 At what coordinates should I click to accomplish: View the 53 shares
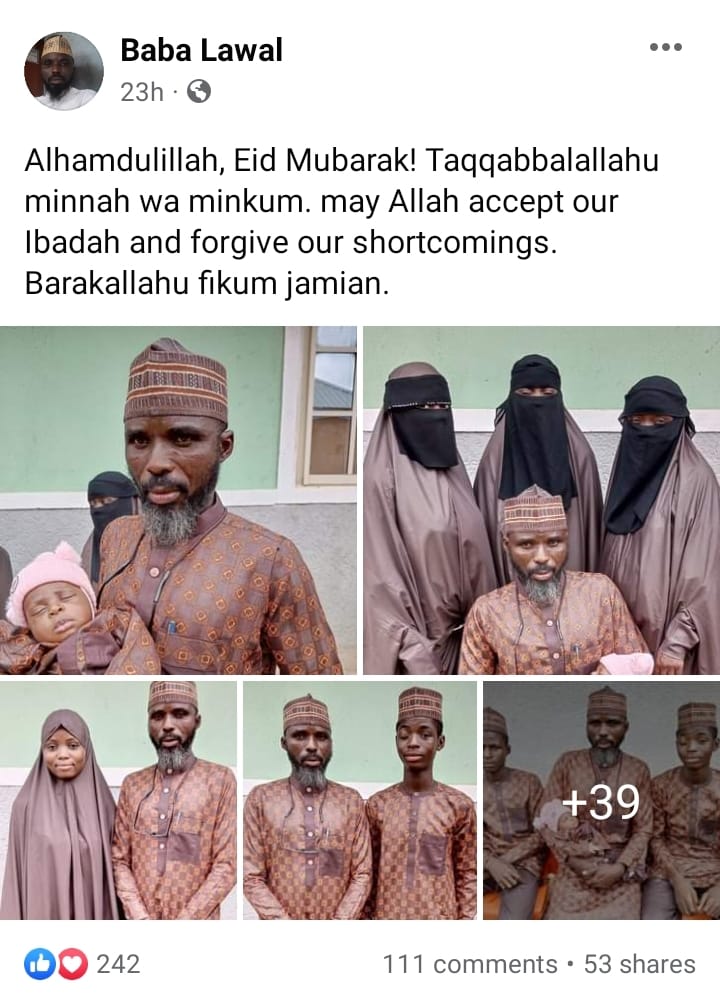639,964
